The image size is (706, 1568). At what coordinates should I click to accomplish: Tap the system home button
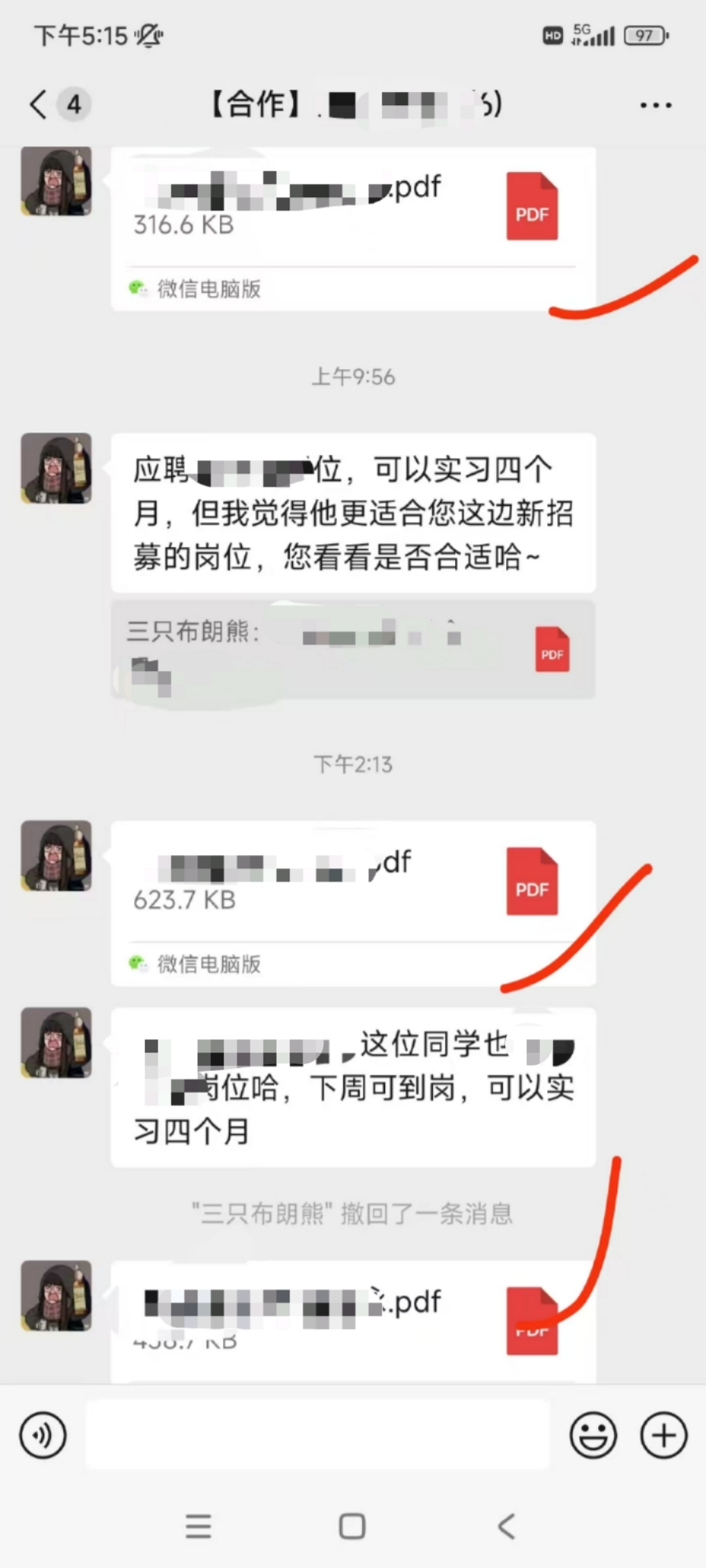tap(352, 1527)
